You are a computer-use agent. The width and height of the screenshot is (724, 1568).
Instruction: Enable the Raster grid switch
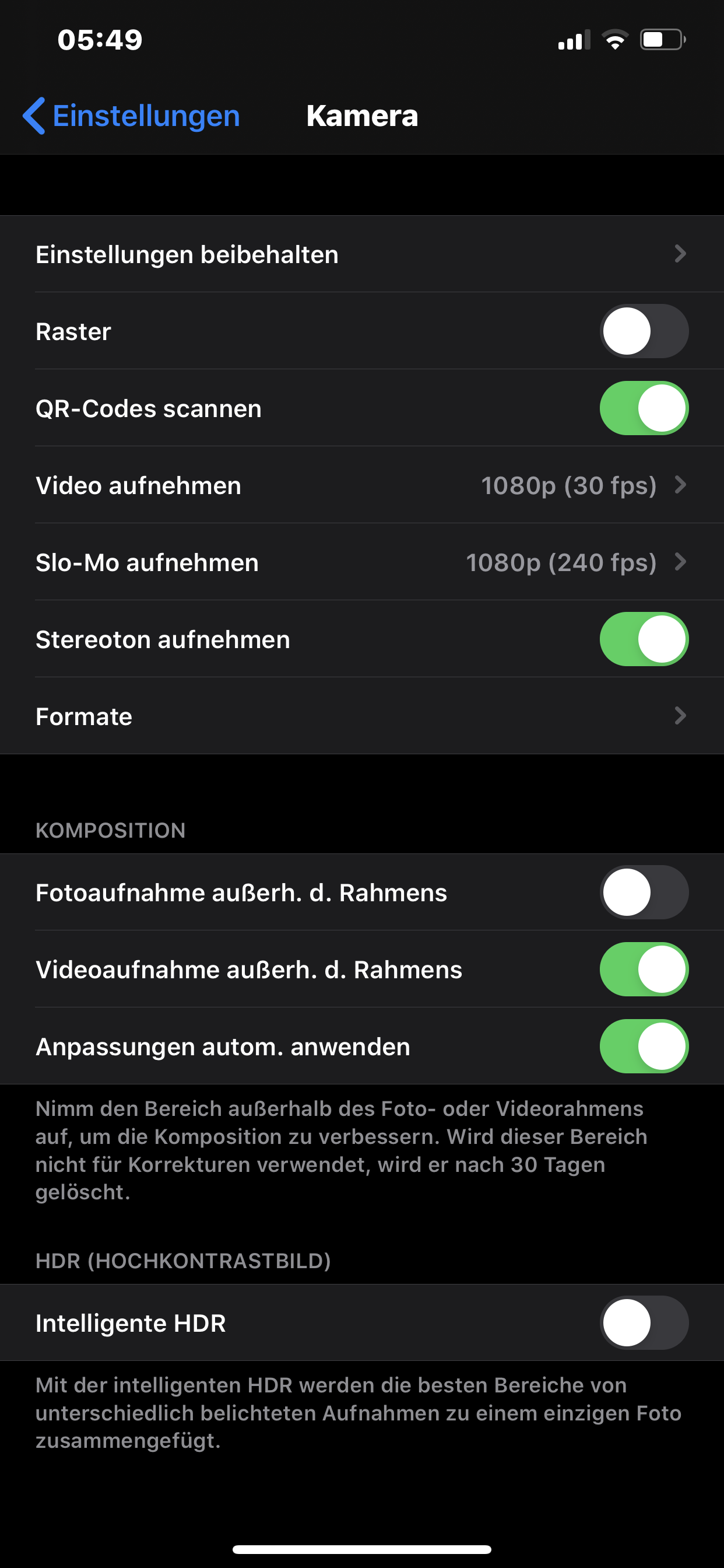pyautogui.click(x=644, y=331)
